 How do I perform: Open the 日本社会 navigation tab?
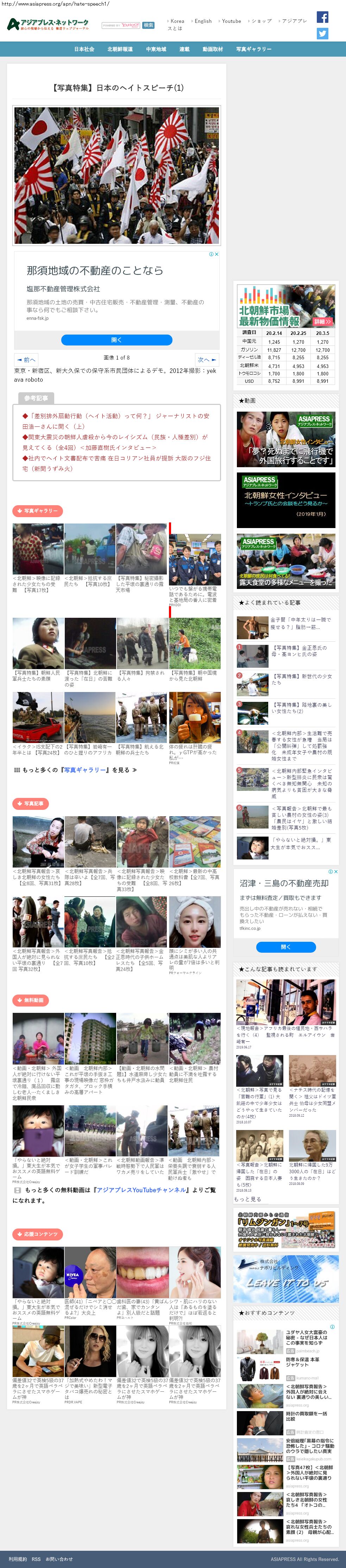(x=84, y=49)
